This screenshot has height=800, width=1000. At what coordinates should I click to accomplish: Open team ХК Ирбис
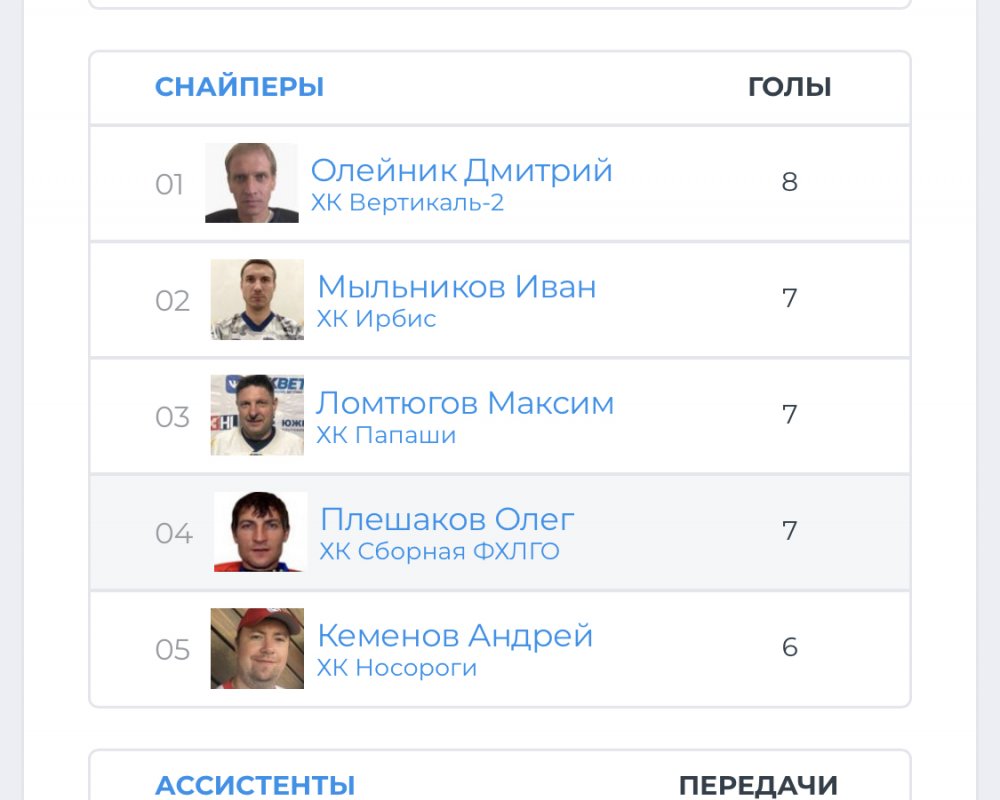point(376,319)
